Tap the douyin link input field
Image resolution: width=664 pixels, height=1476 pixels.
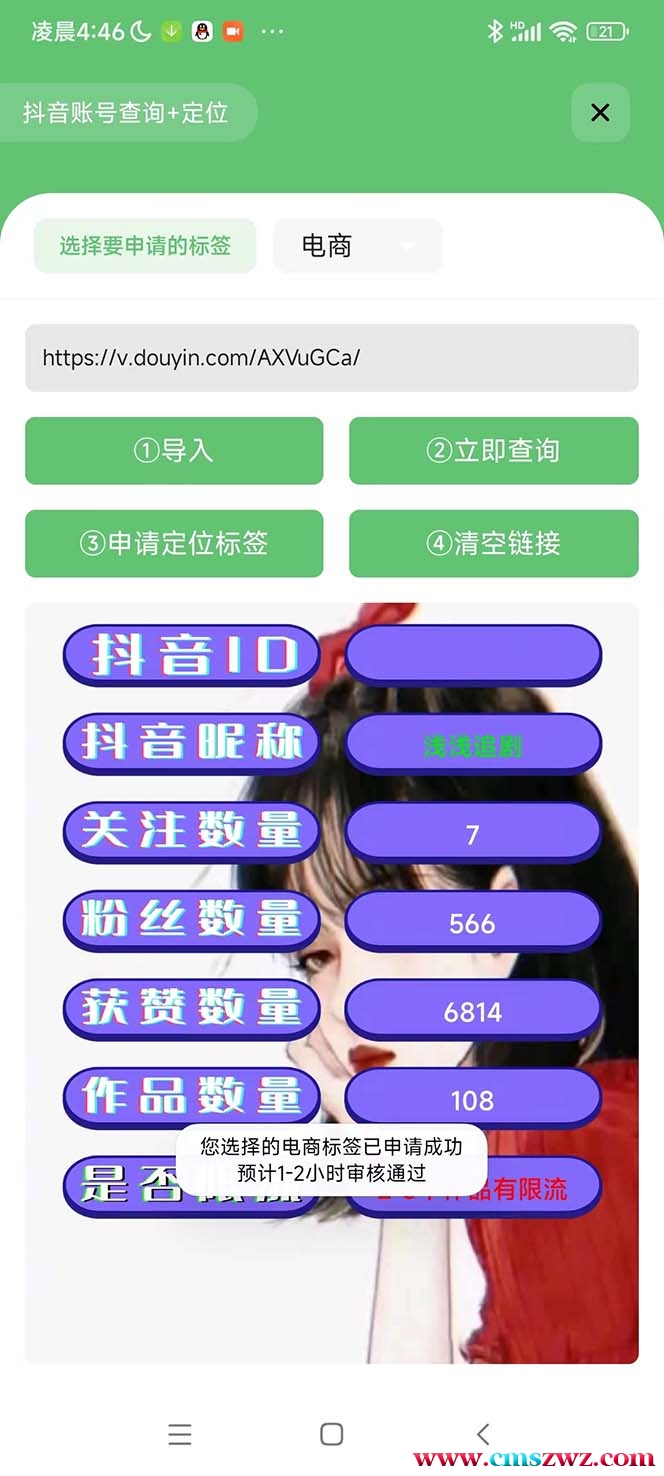click(331, 358)
